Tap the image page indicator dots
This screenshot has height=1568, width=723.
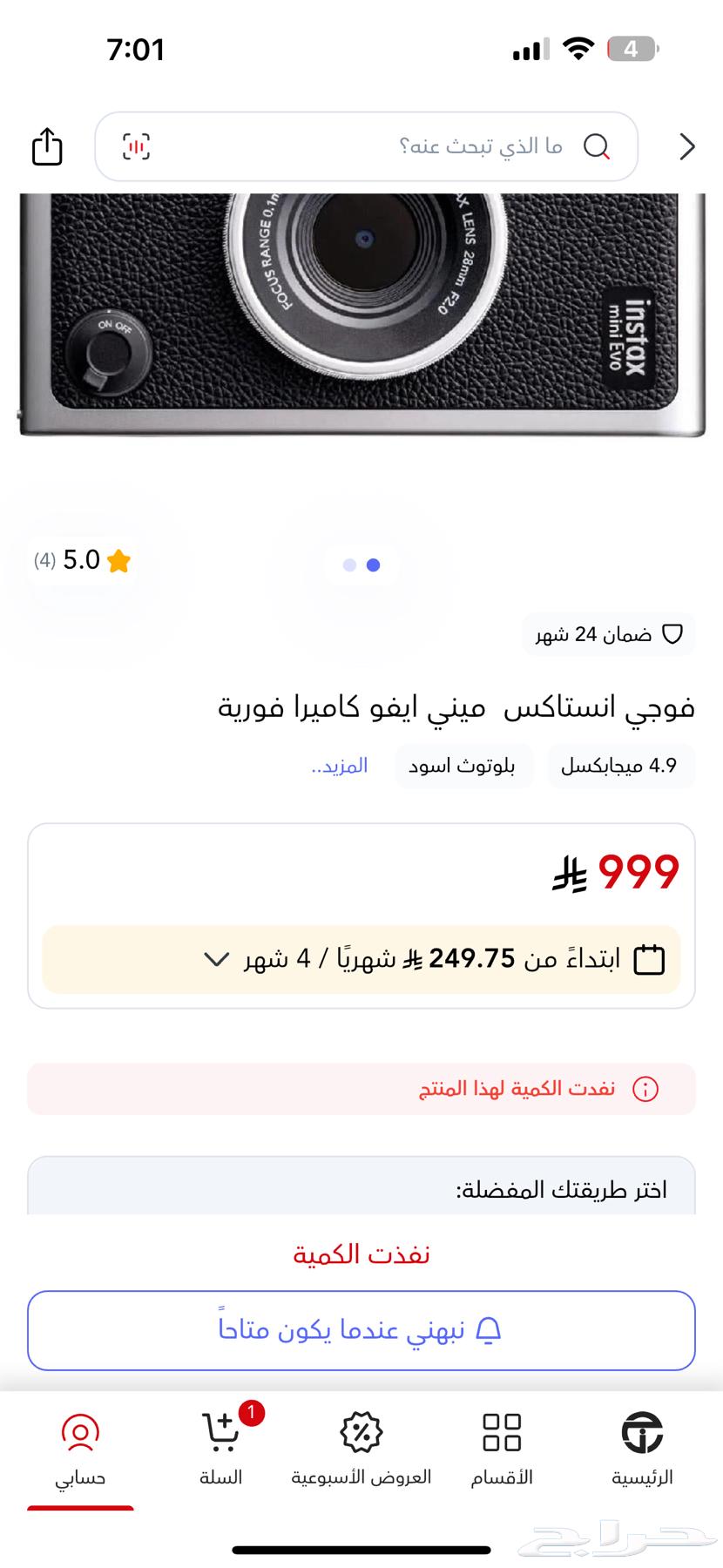(361, 565)
